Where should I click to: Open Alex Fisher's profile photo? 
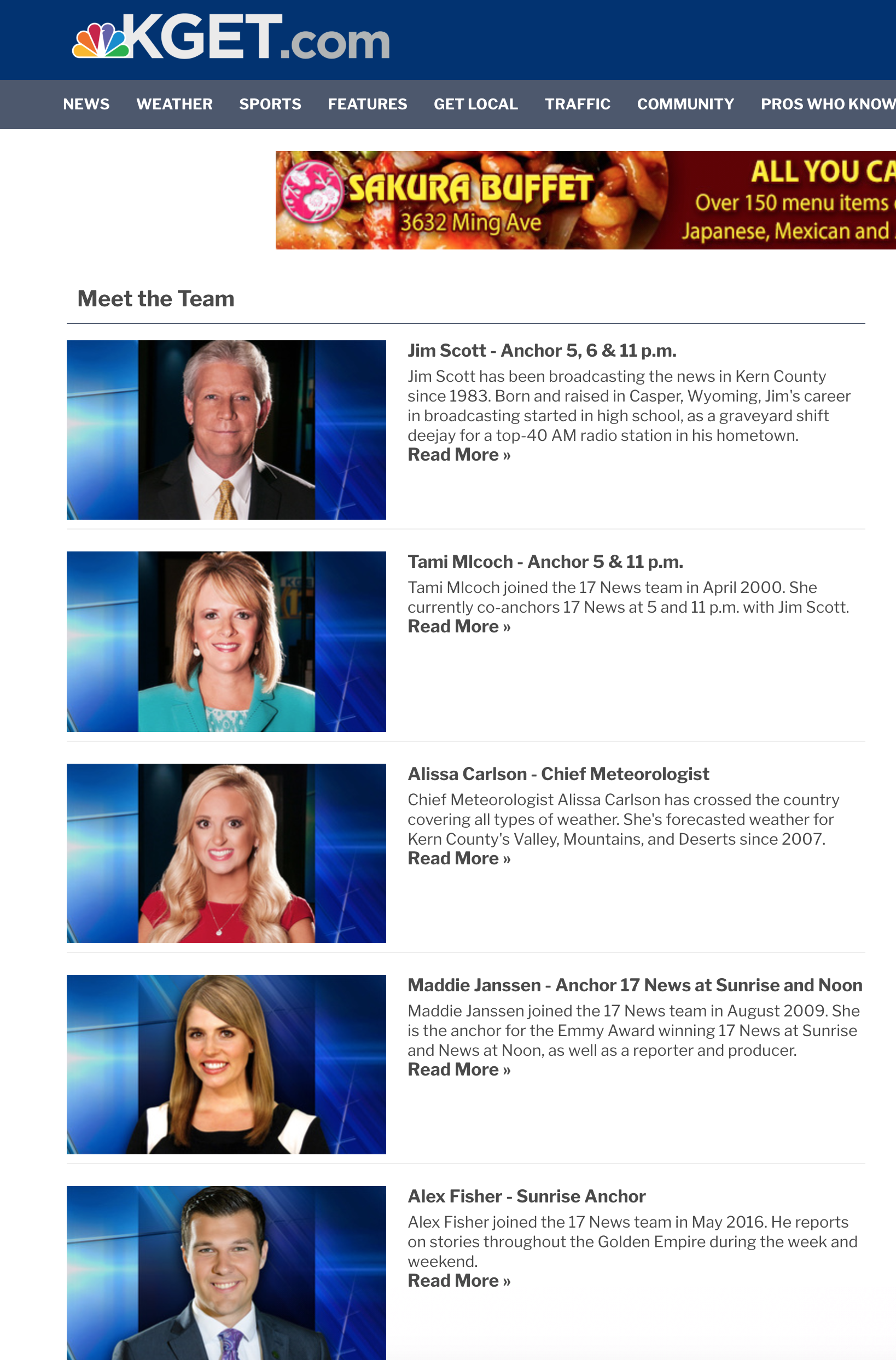click(x=226, y=1273)
